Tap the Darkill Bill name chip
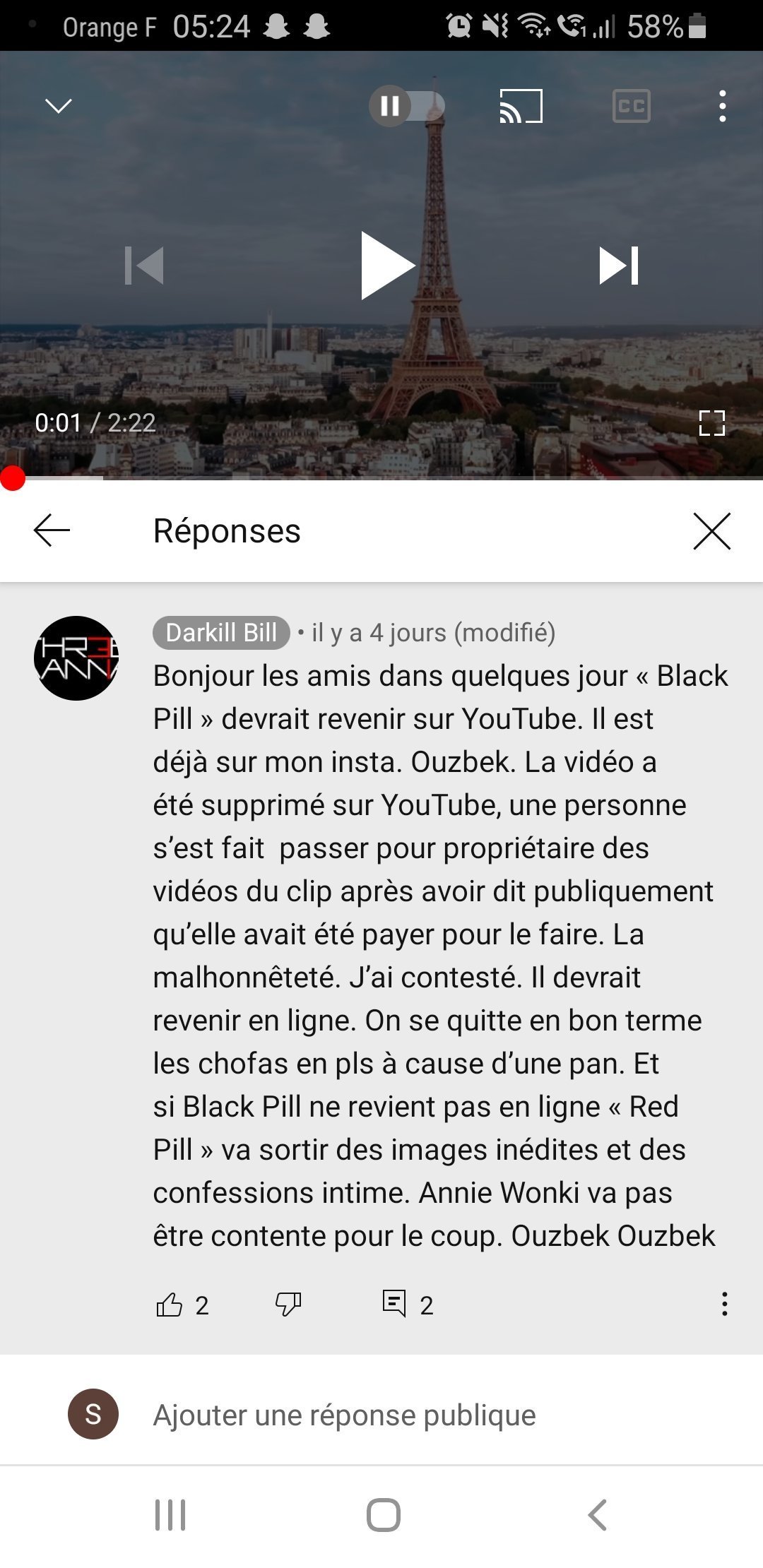The image size is (763, 1568). click(x=221, y=632)
